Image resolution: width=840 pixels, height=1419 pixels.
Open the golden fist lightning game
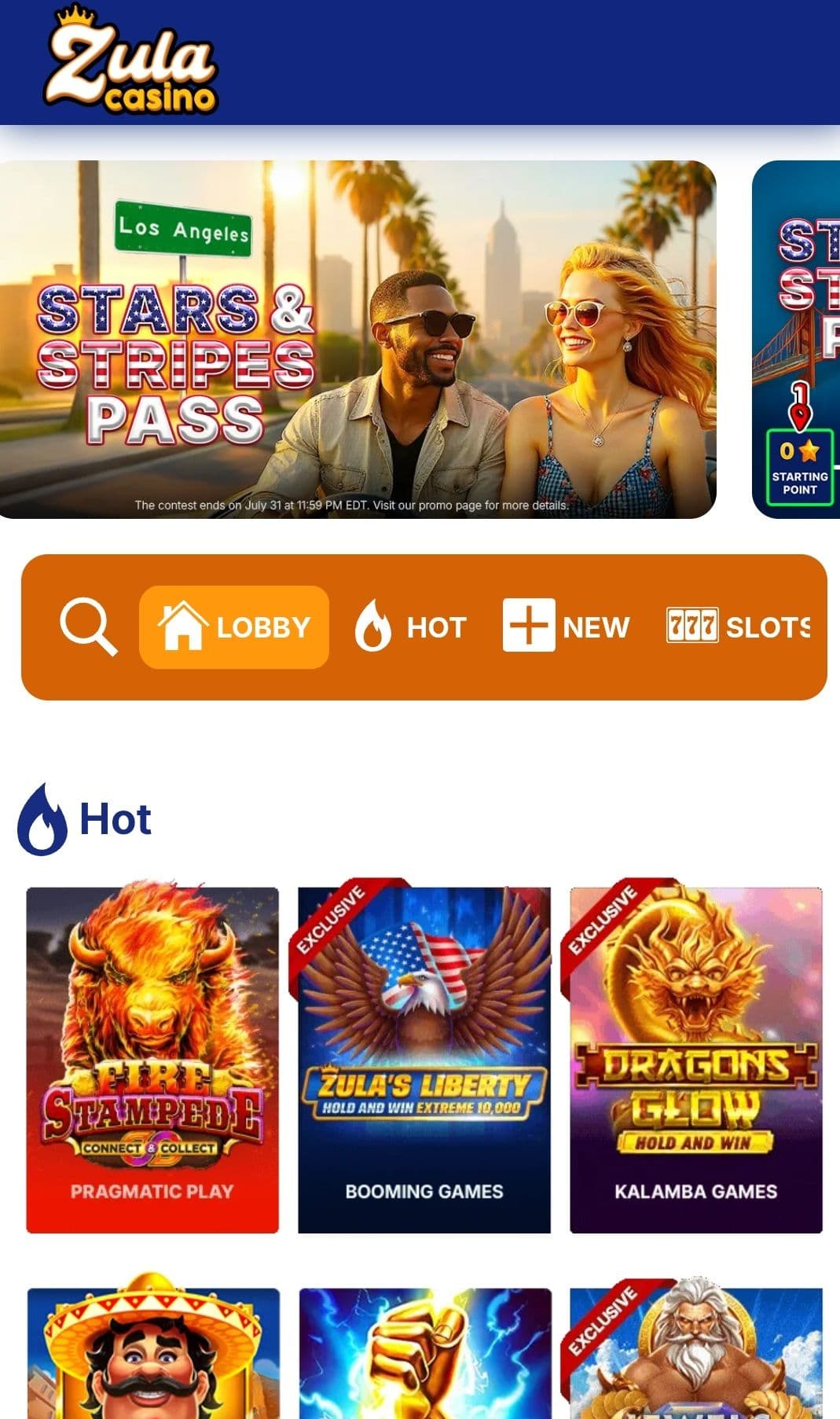(424, 1352)
